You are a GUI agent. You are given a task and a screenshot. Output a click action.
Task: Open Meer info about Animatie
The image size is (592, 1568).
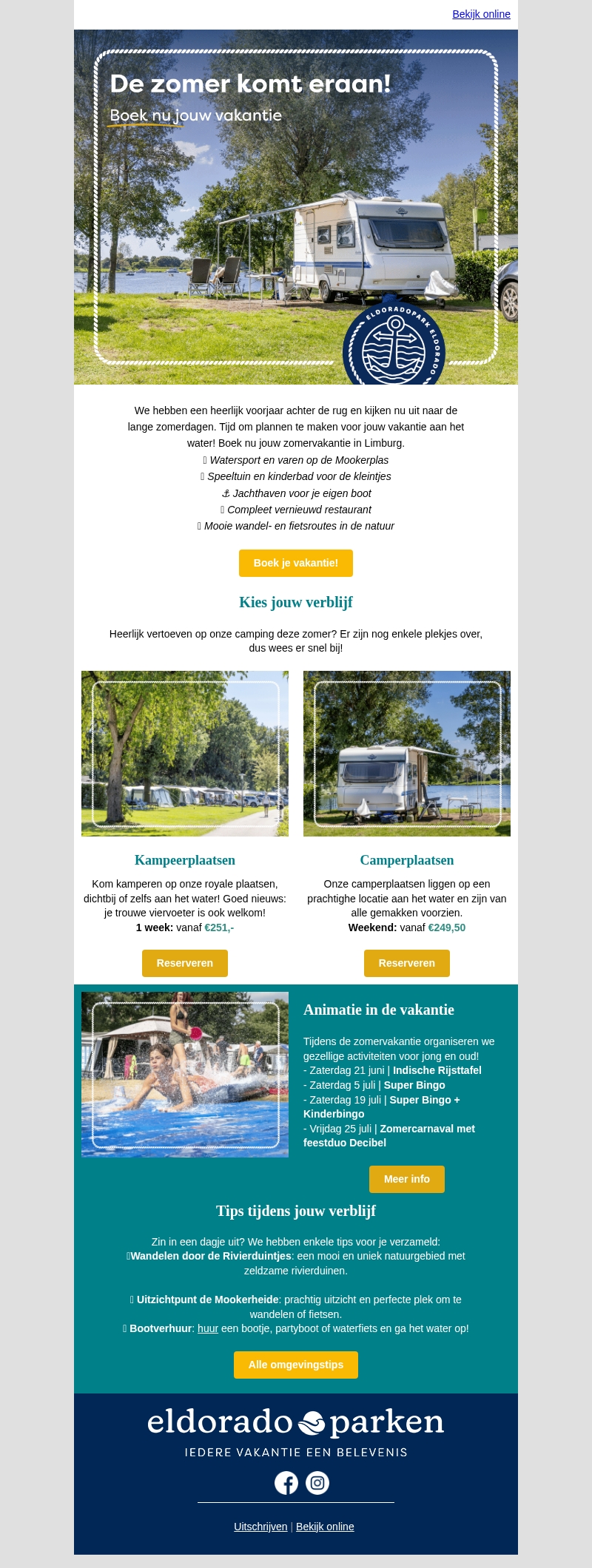tap(406, 1179)
